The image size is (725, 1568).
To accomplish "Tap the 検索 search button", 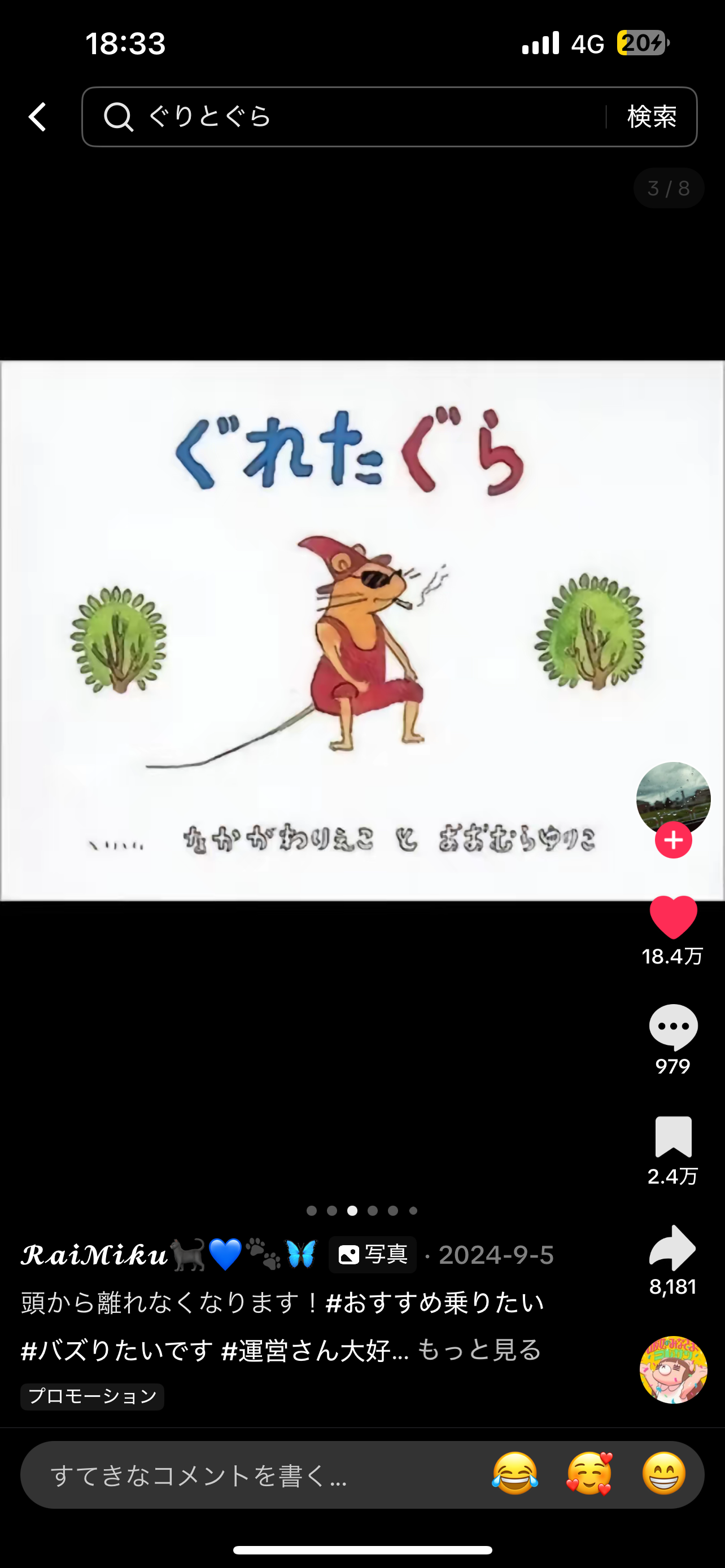I will tap(652, 116).
